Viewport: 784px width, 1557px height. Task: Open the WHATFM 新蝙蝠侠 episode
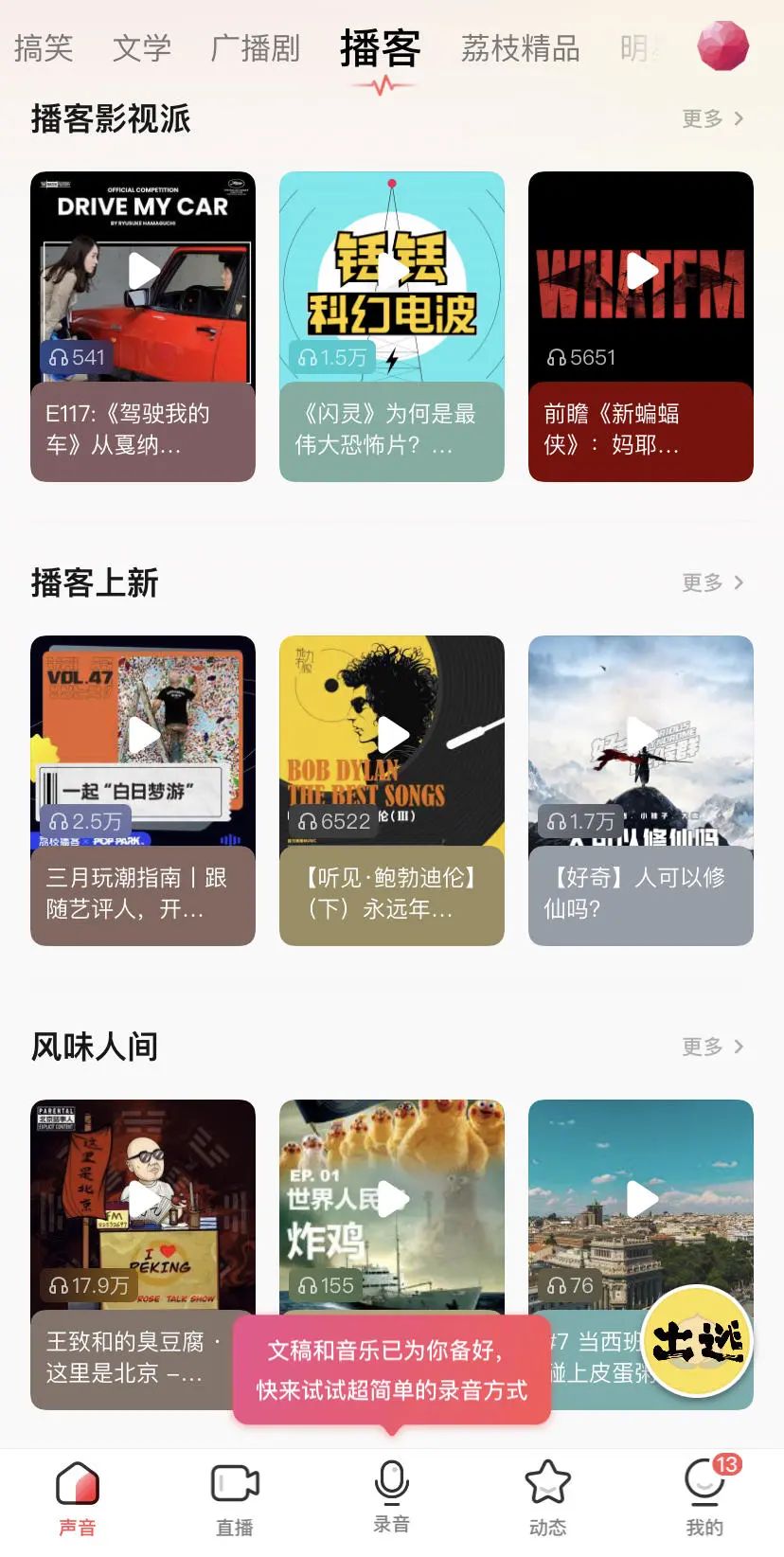[x=641, y=327]
